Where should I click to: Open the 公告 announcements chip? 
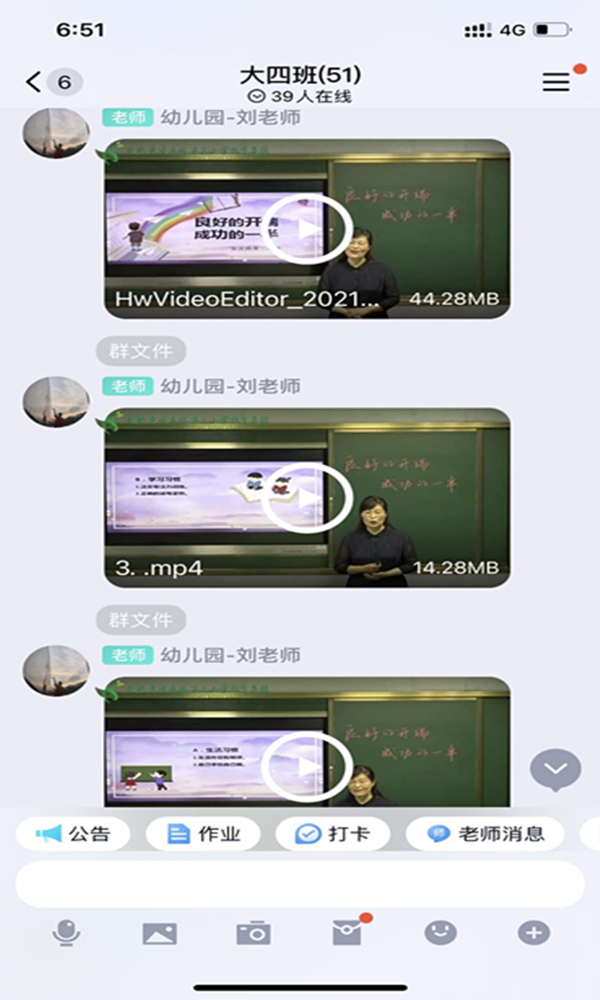tap(72, 834)
